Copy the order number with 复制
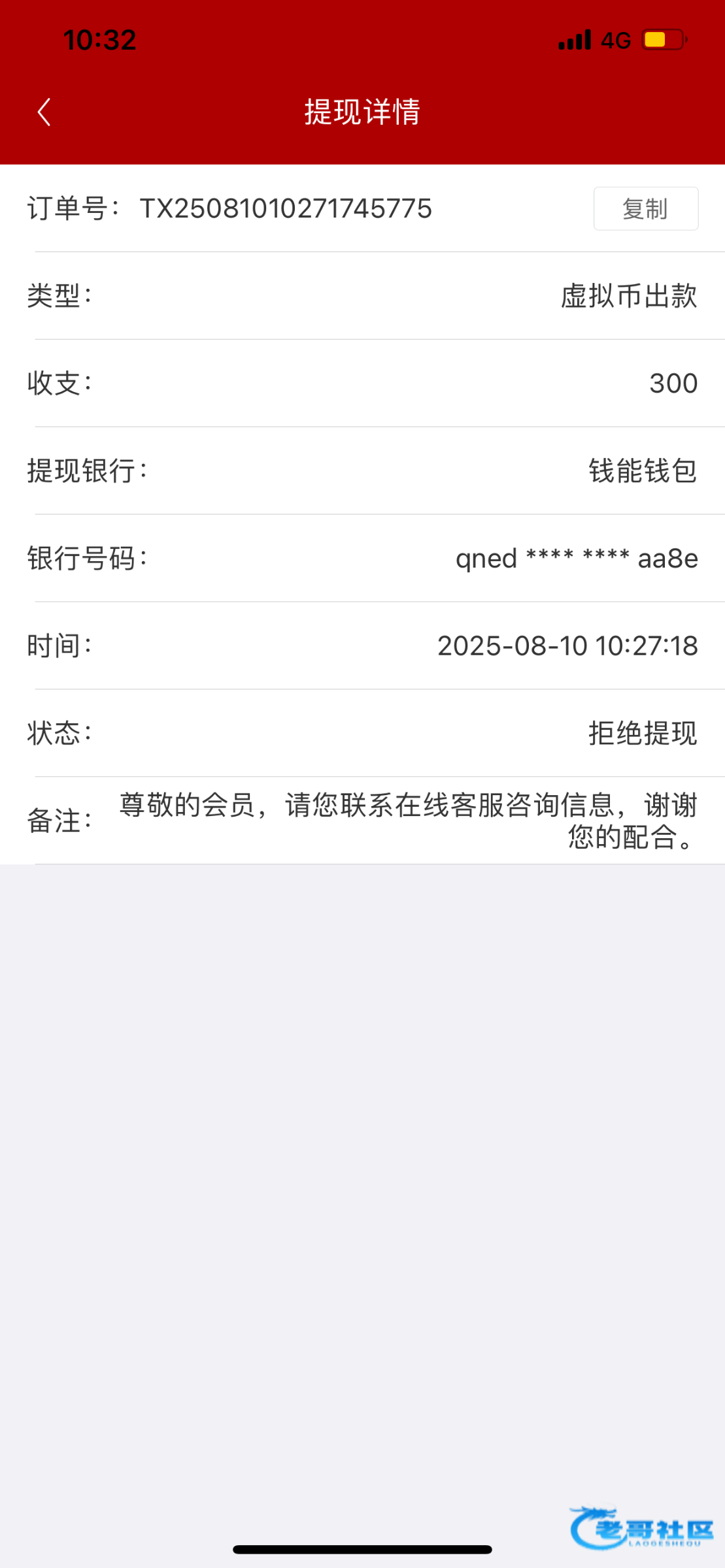 tap(645, 209)
